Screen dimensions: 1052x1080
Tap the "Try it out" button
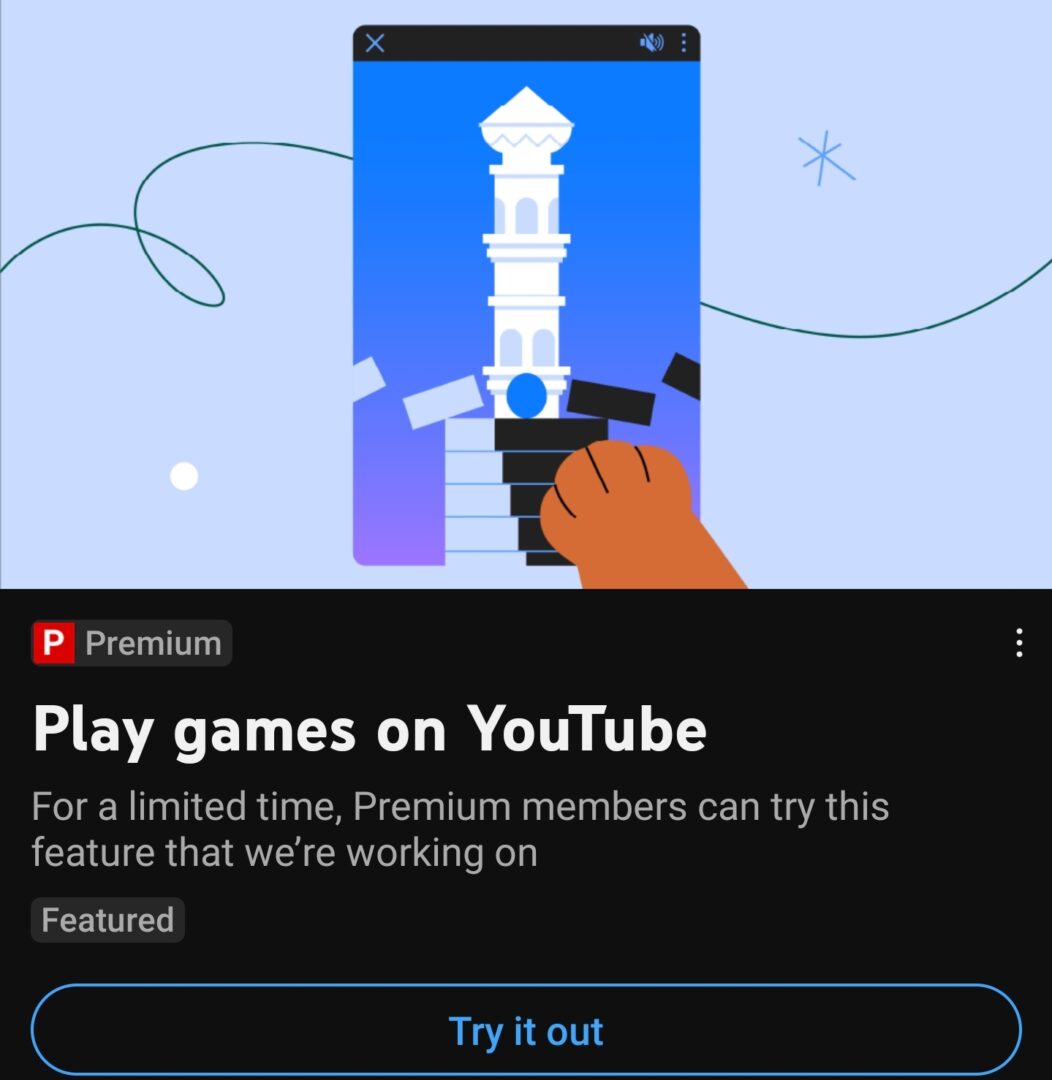pos(526,1031)
